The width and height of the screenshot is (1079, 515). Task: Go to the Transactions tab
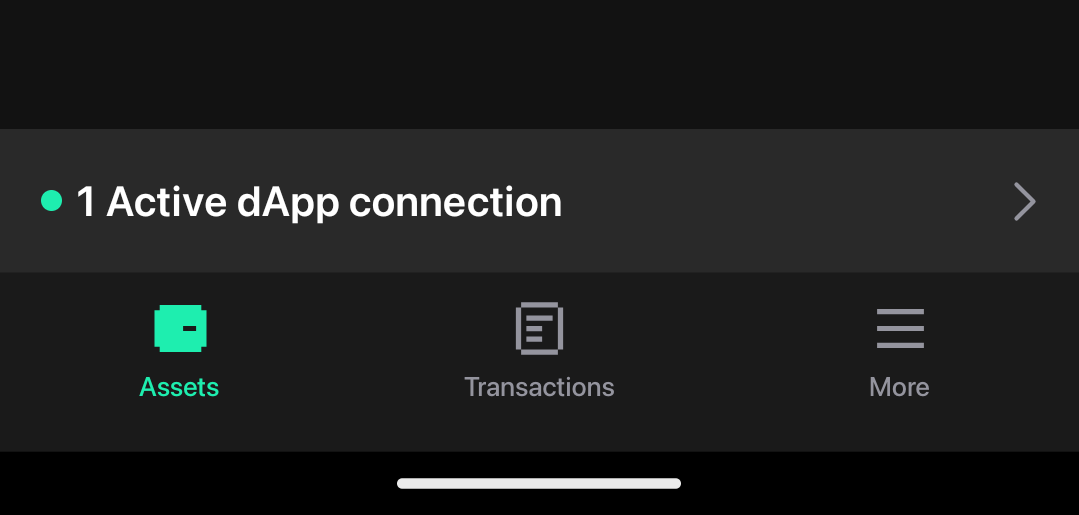tap(539, 351)
